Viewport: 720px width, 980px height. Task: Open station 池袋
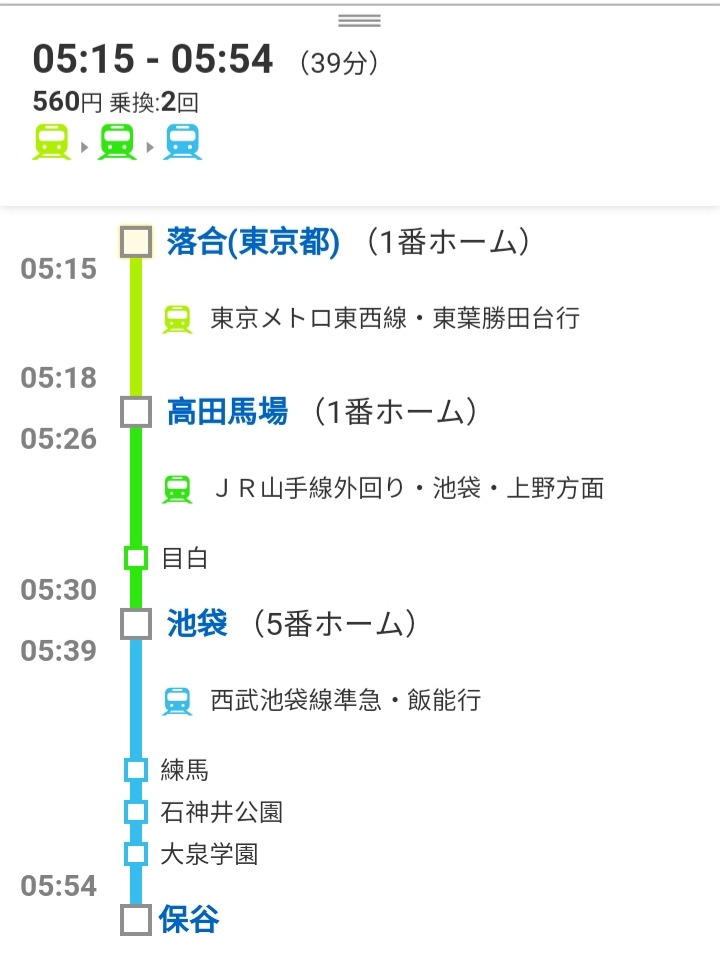click(x=197, y=624)
